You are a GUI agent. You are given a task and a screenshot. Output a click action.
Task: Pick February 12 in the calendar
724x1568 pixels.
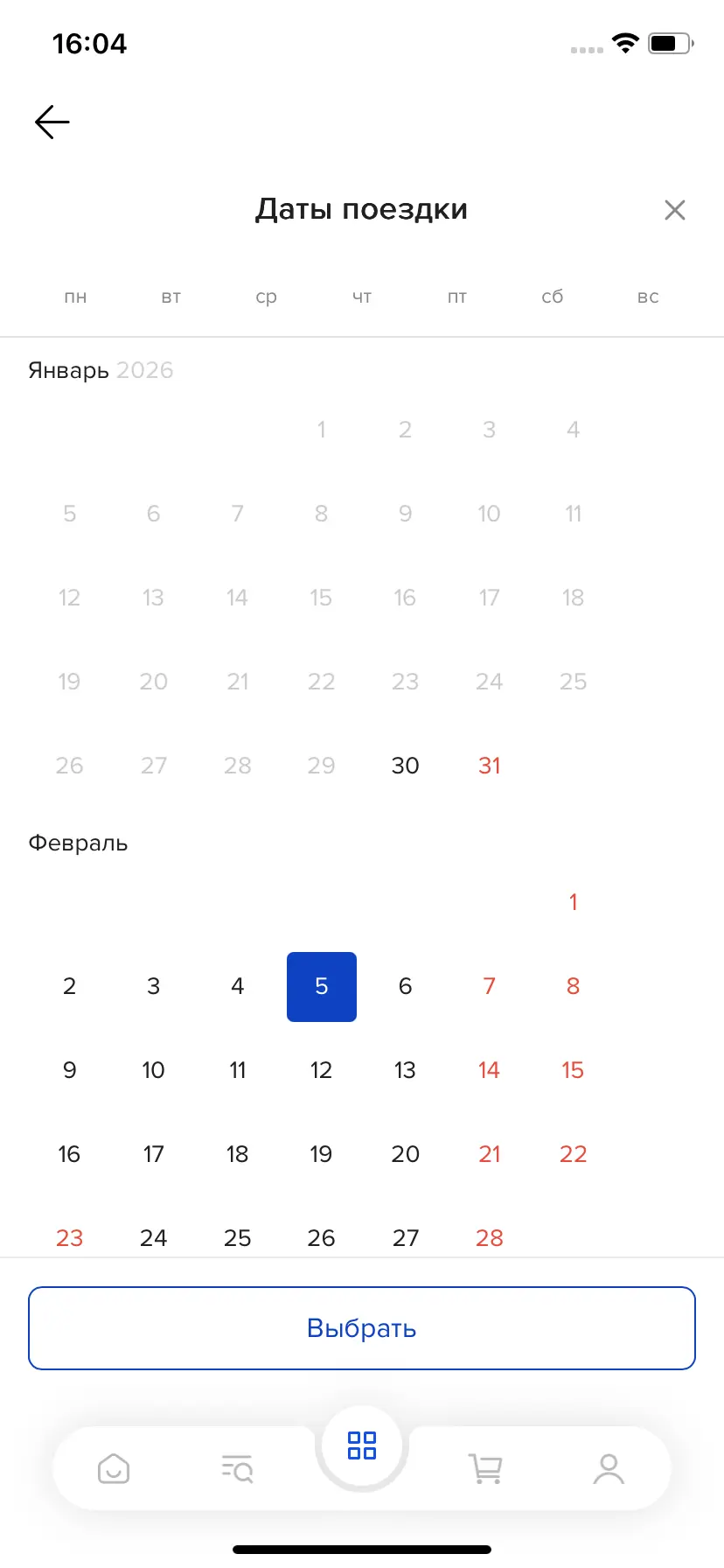click(x=321, y=1070)
